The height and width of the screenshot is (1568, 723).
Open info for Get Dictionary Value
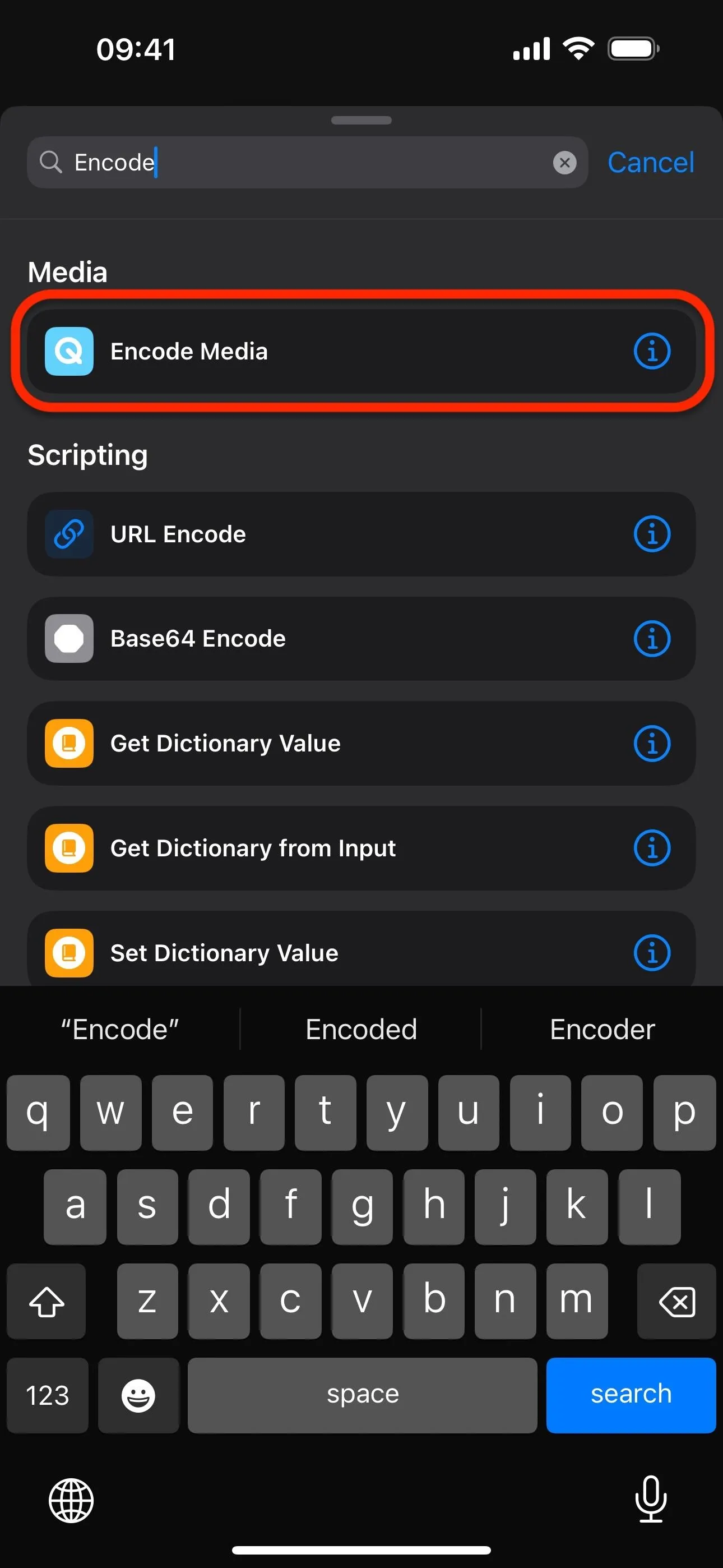652,743
